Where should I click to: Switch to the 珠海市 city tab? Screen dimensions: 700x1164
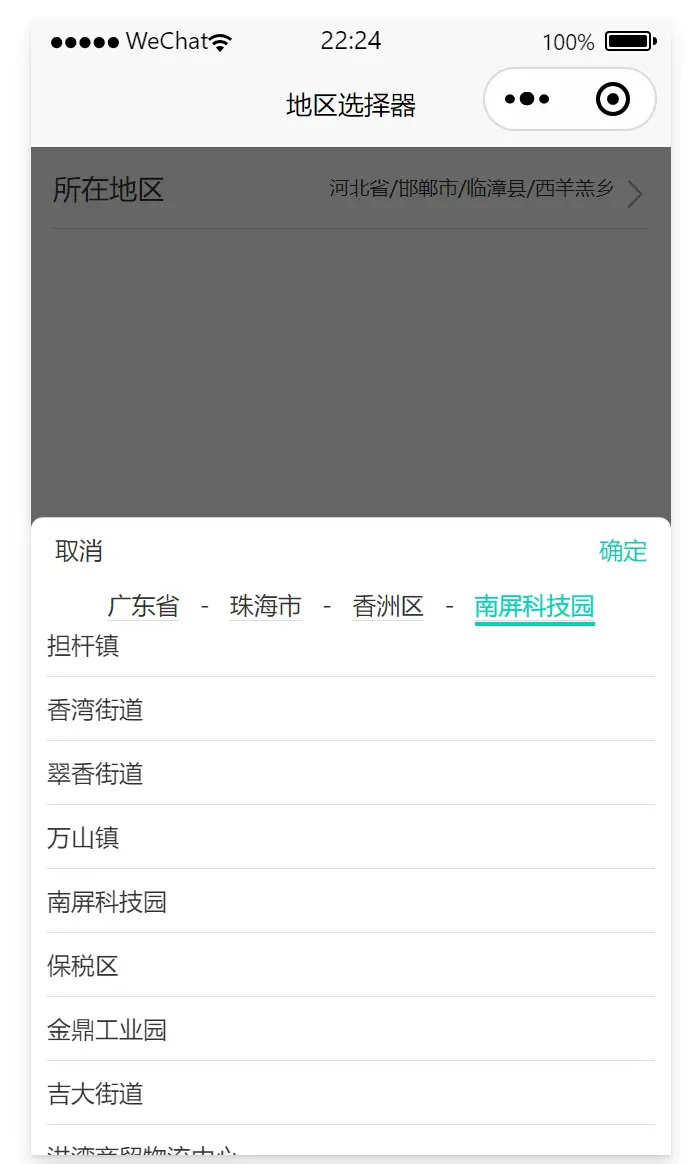pos(265,606)
